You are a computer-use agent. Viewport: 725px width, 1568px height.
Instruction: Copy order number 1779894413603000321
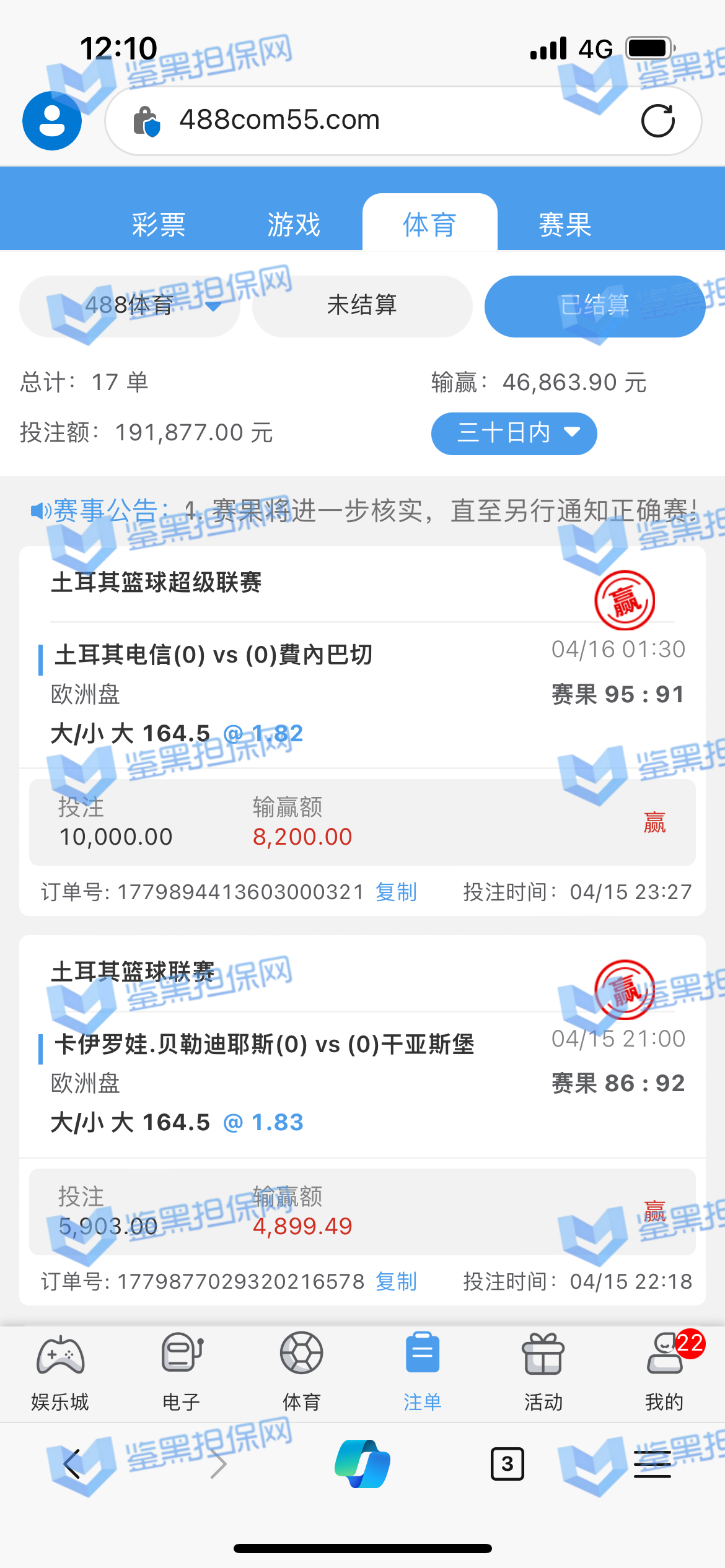pyautogui.click(x=396, y=892)
